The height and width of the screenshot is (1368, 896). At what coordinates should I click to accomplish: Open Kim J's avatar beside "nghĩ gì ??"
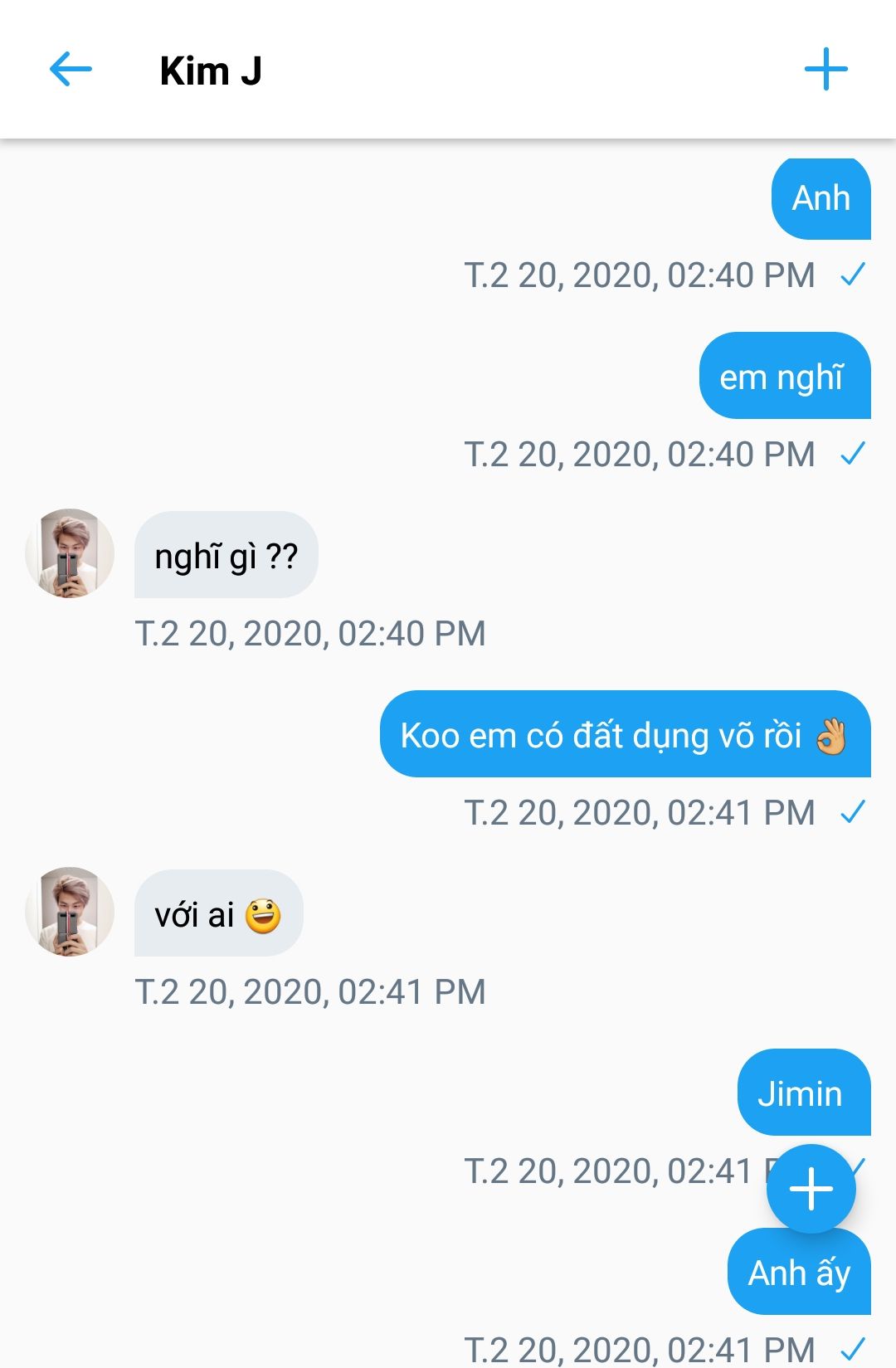point(70,553)
